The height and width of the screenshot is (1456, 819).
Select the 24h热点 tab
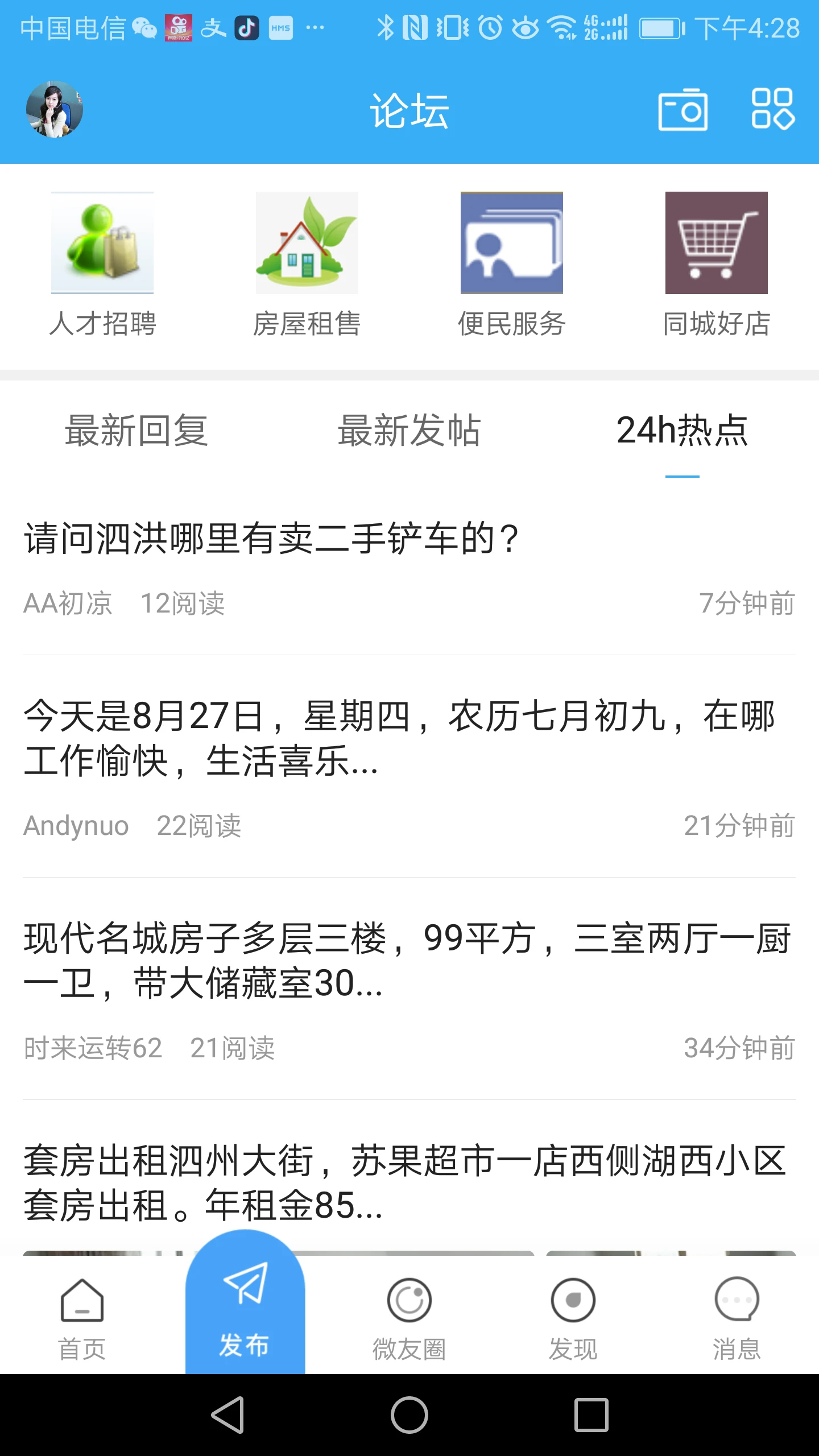point(681,432)
